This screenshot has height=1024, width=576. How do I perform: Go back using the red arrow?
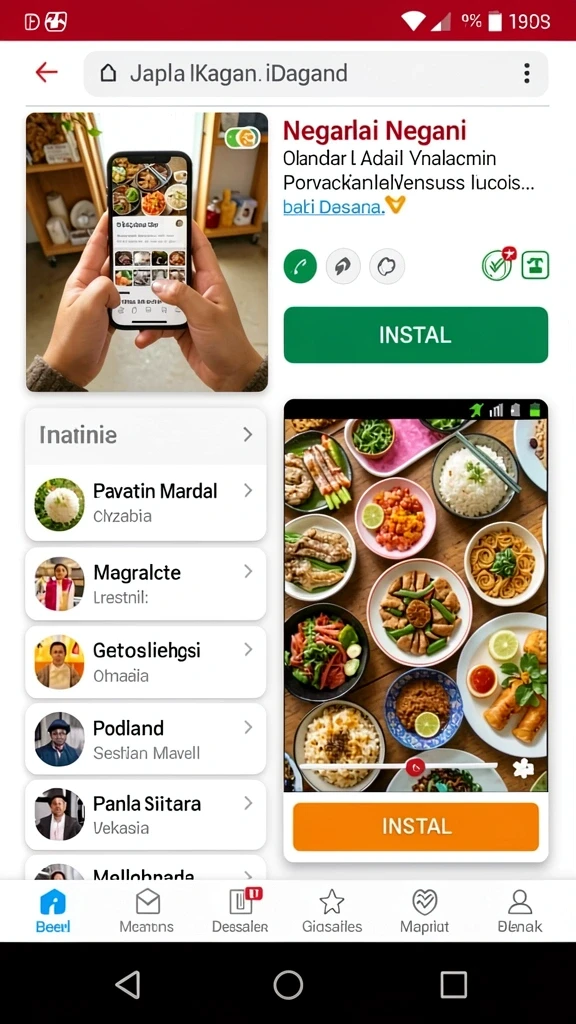pos(46,72)
